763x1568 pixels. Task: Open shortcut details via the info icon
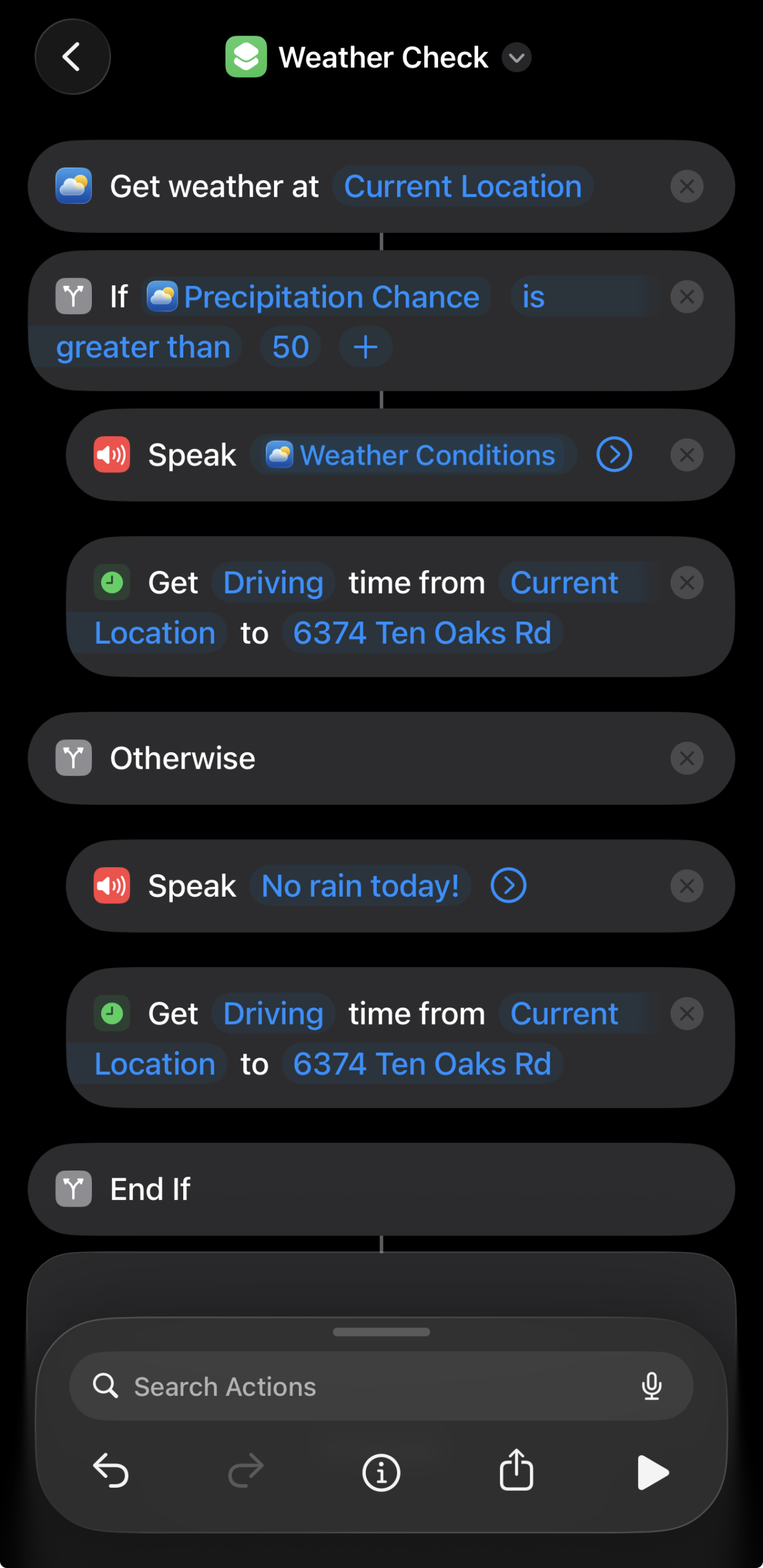(380, 1473)
